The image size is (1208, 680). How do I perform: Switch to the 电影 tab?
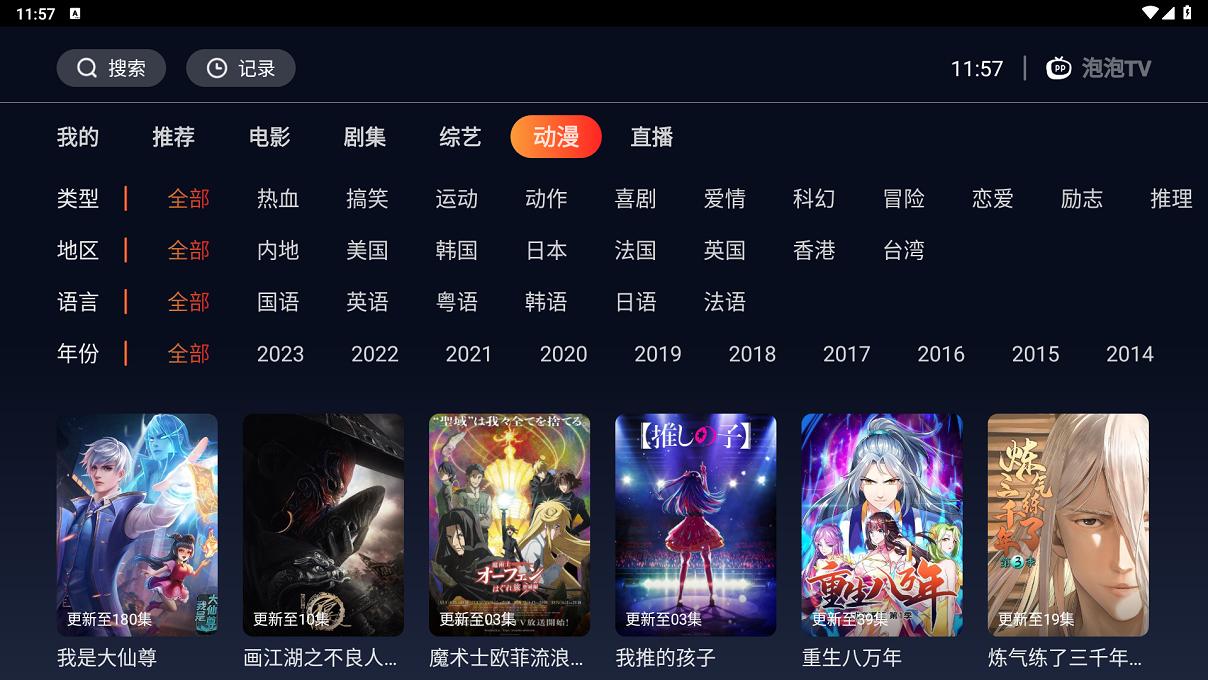[x=269, y=137]
